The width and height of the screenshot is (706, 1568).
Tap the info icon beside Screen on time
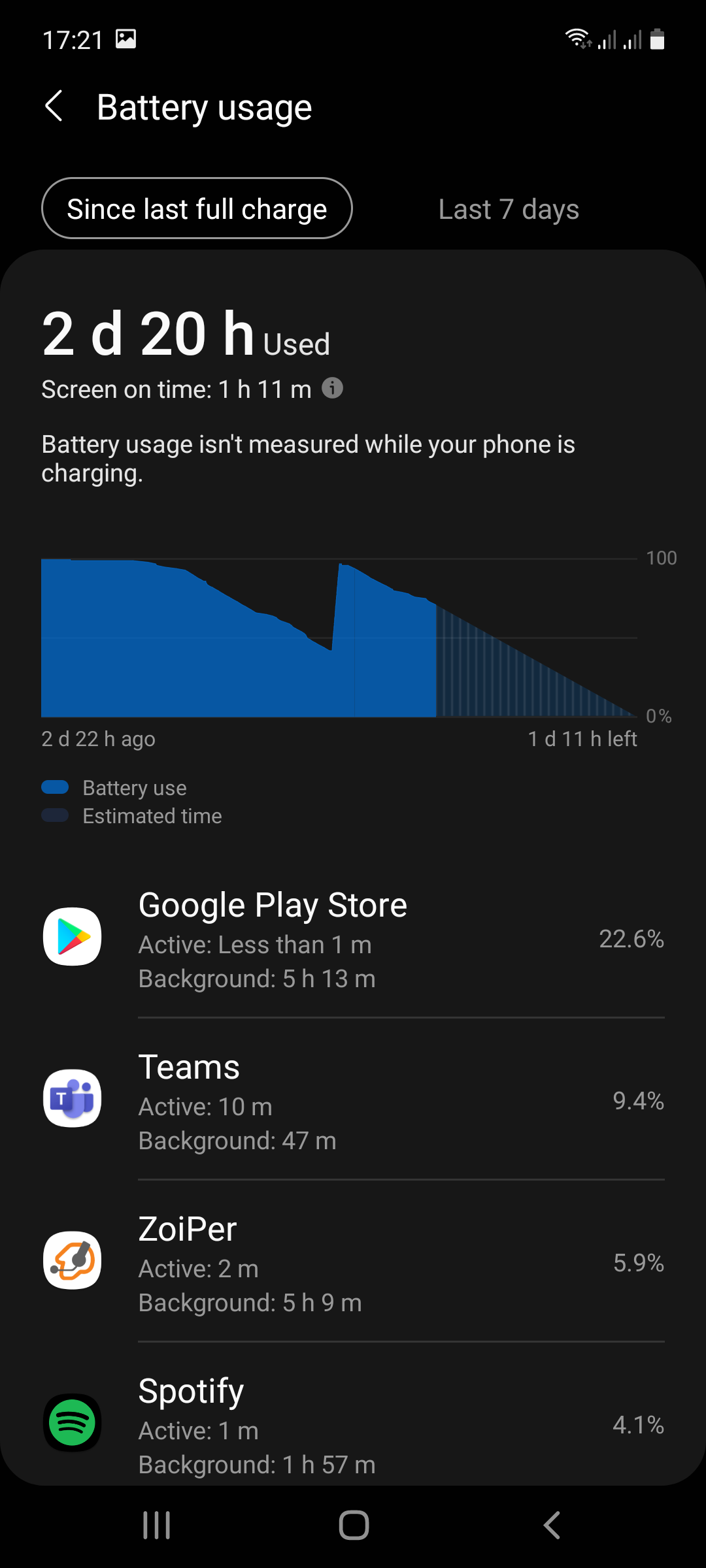332,388
